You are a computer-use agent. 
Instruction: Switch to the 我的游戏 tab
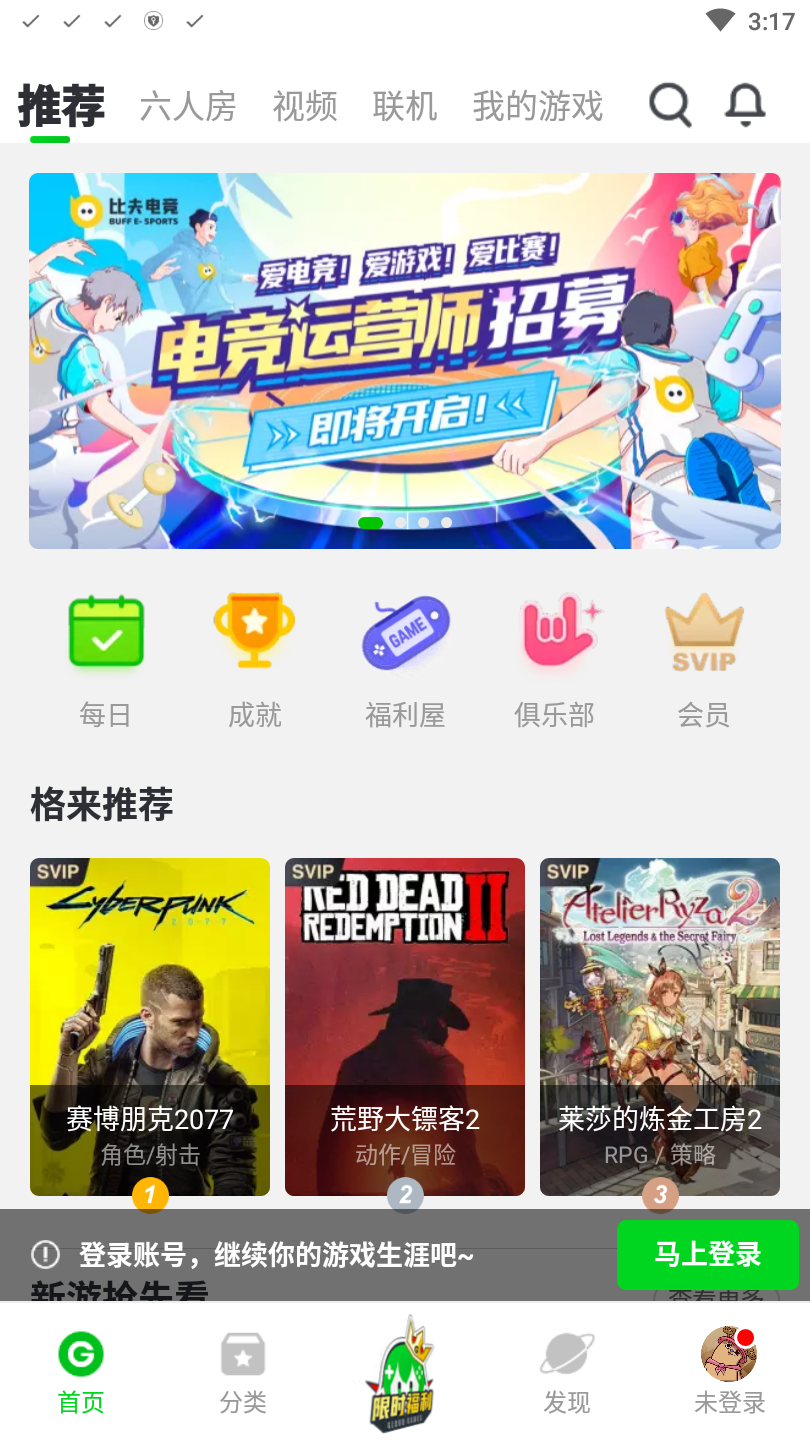pyautogui.click(x=539, y=104)
